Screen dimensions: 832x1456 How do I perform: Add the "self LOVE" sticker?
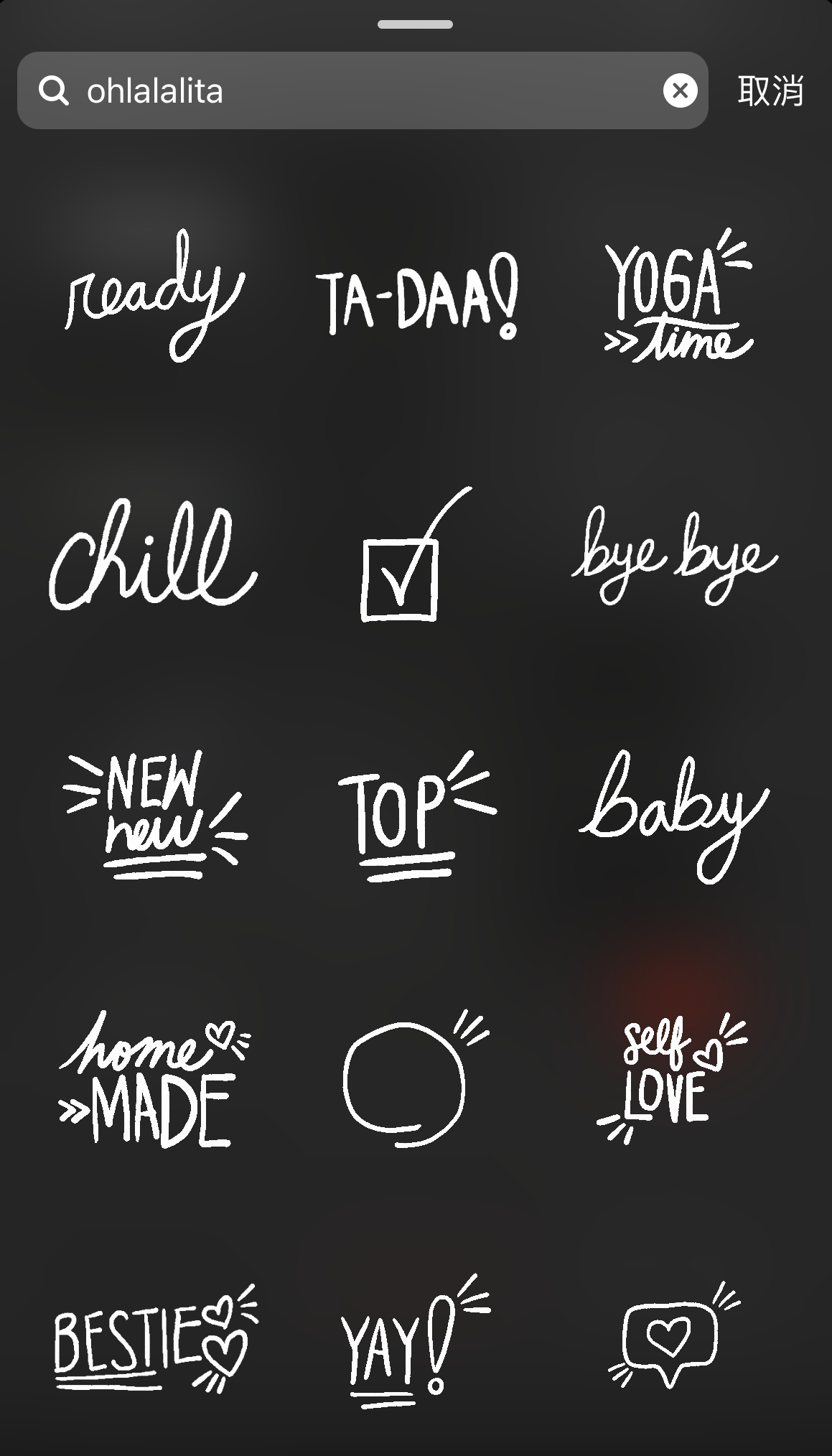click(x=672, y=1078)
